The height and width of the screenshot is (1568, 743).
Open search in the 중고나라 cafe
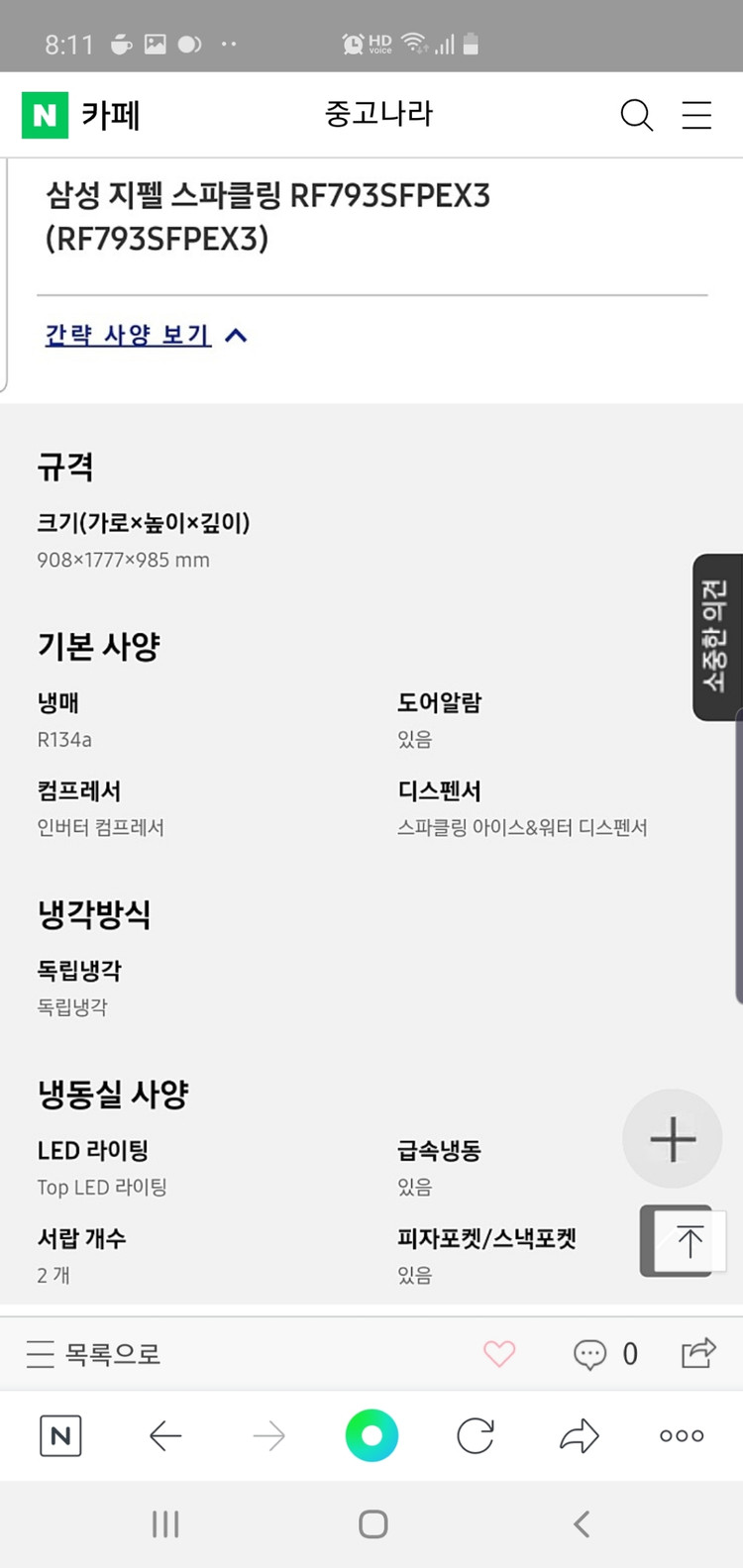(x=637, y=115)
